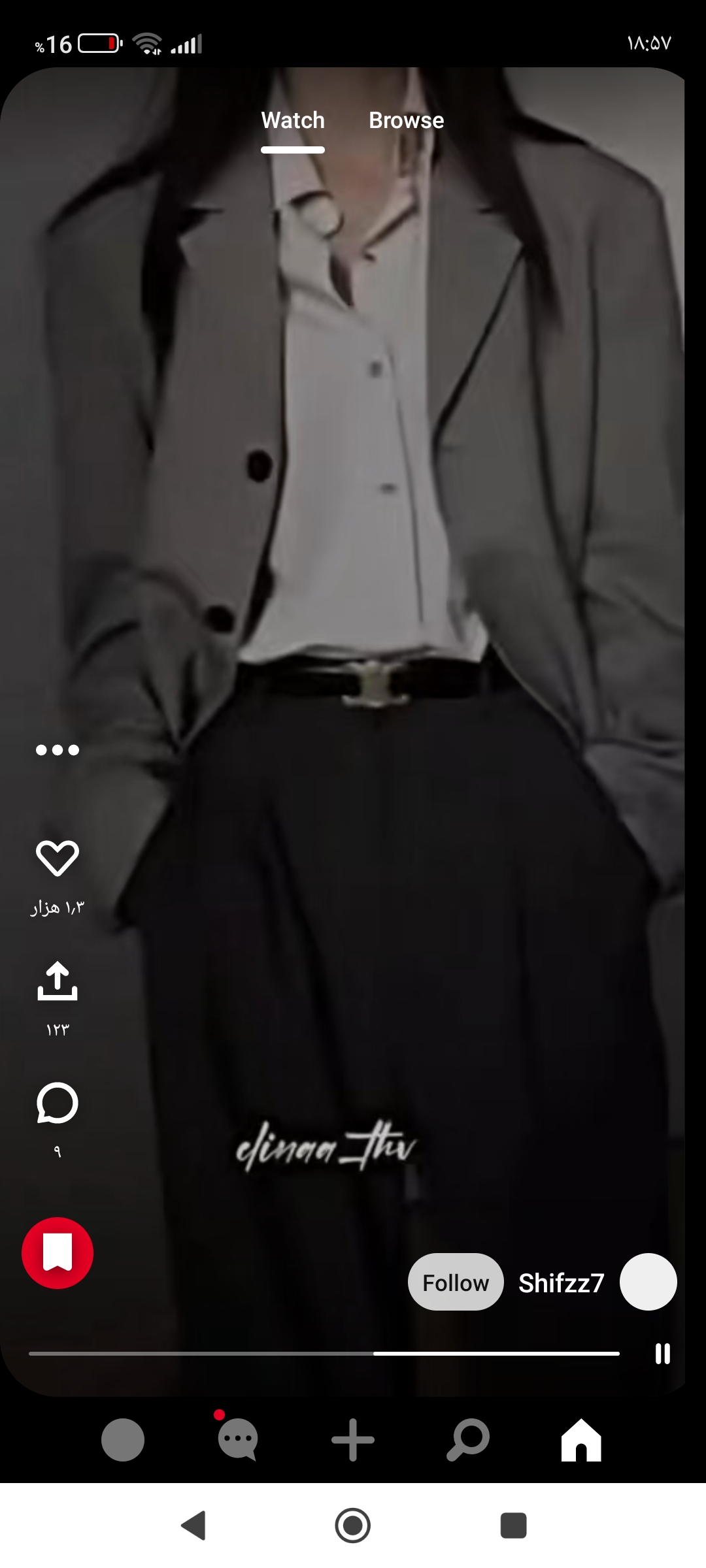Screen dimensions: 706x1568
Task: Share this video
Action: pyautogui.click(x=58, y=981)
